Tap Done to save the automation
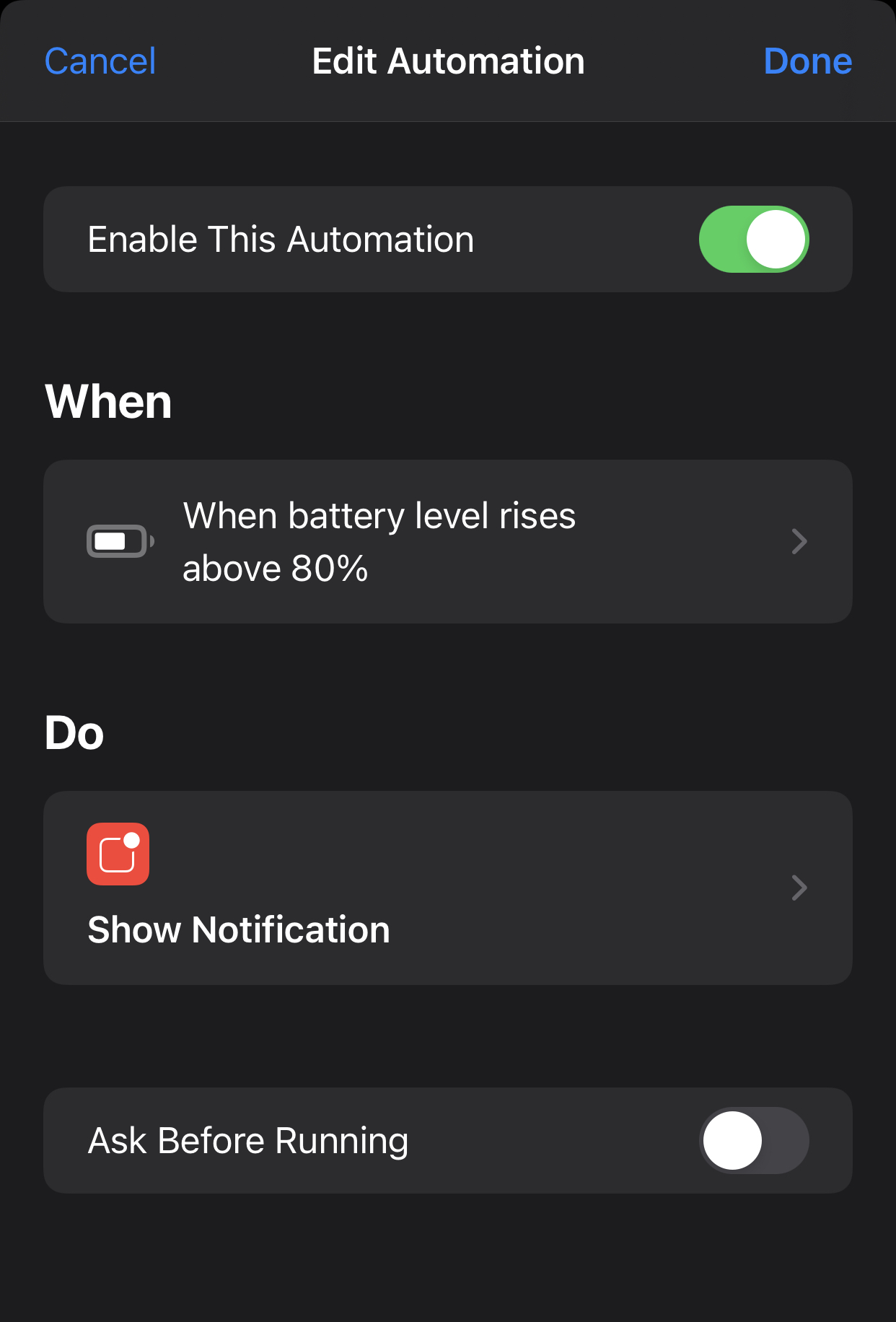The width and height of the screenshot is (896, 1322). tap(807, 61)
